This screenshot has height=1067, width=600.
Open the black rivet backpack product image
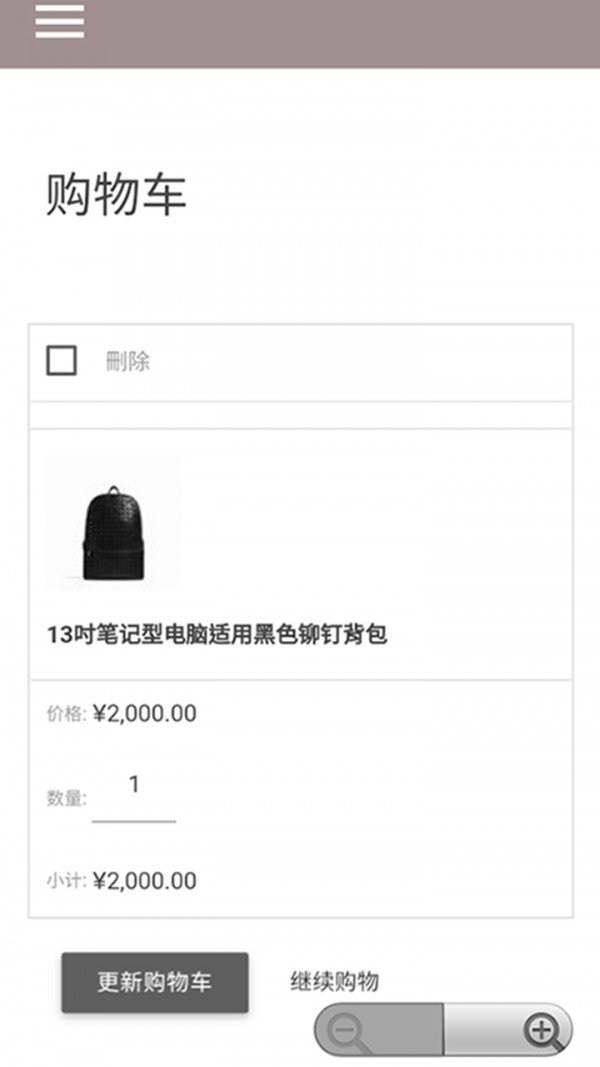pyautogui.click(x=113, y=522)
